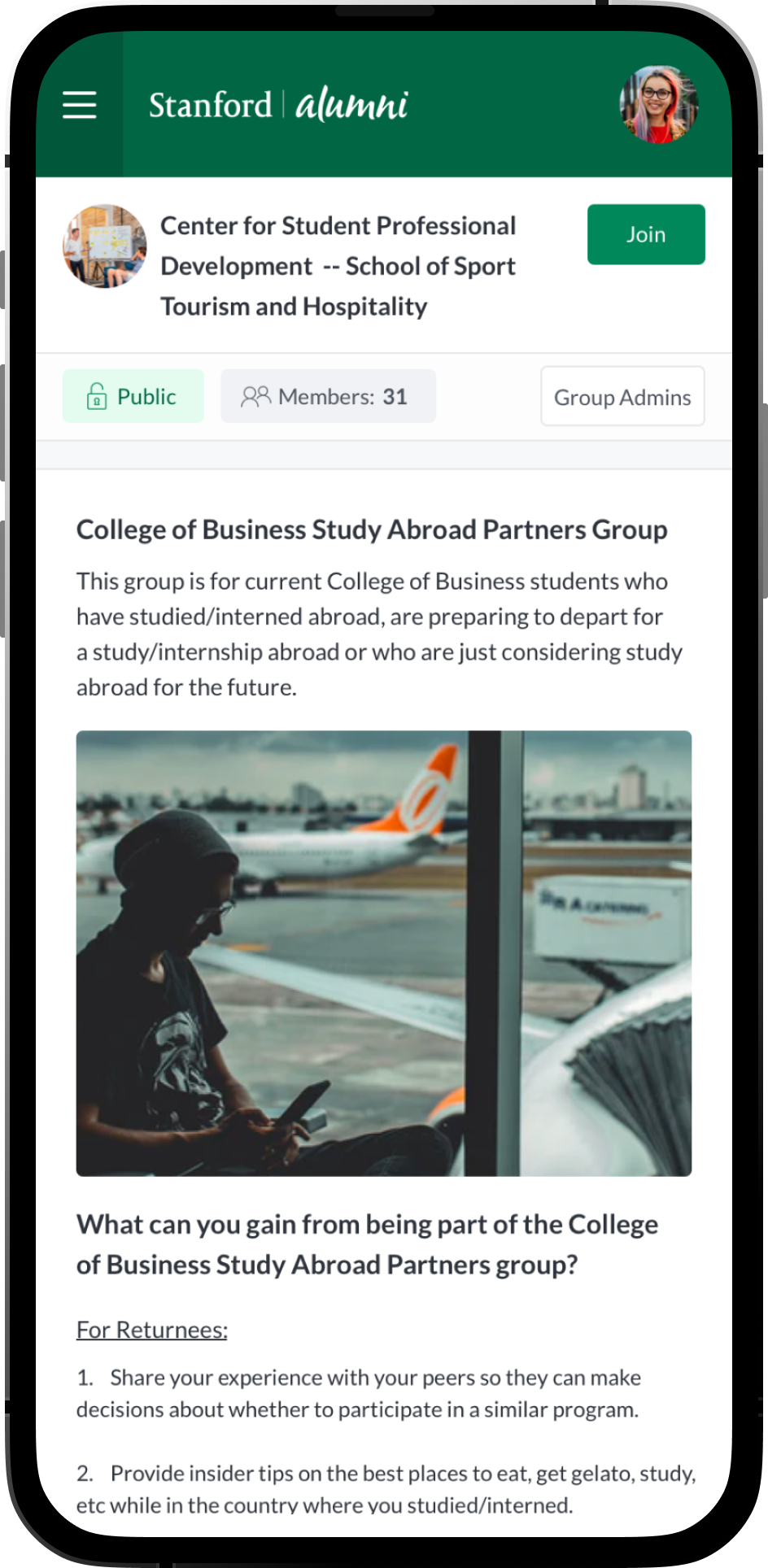Tap the Stanford alumni logo
Screen dimensions: 768x1568
click(x=278, y=106)
